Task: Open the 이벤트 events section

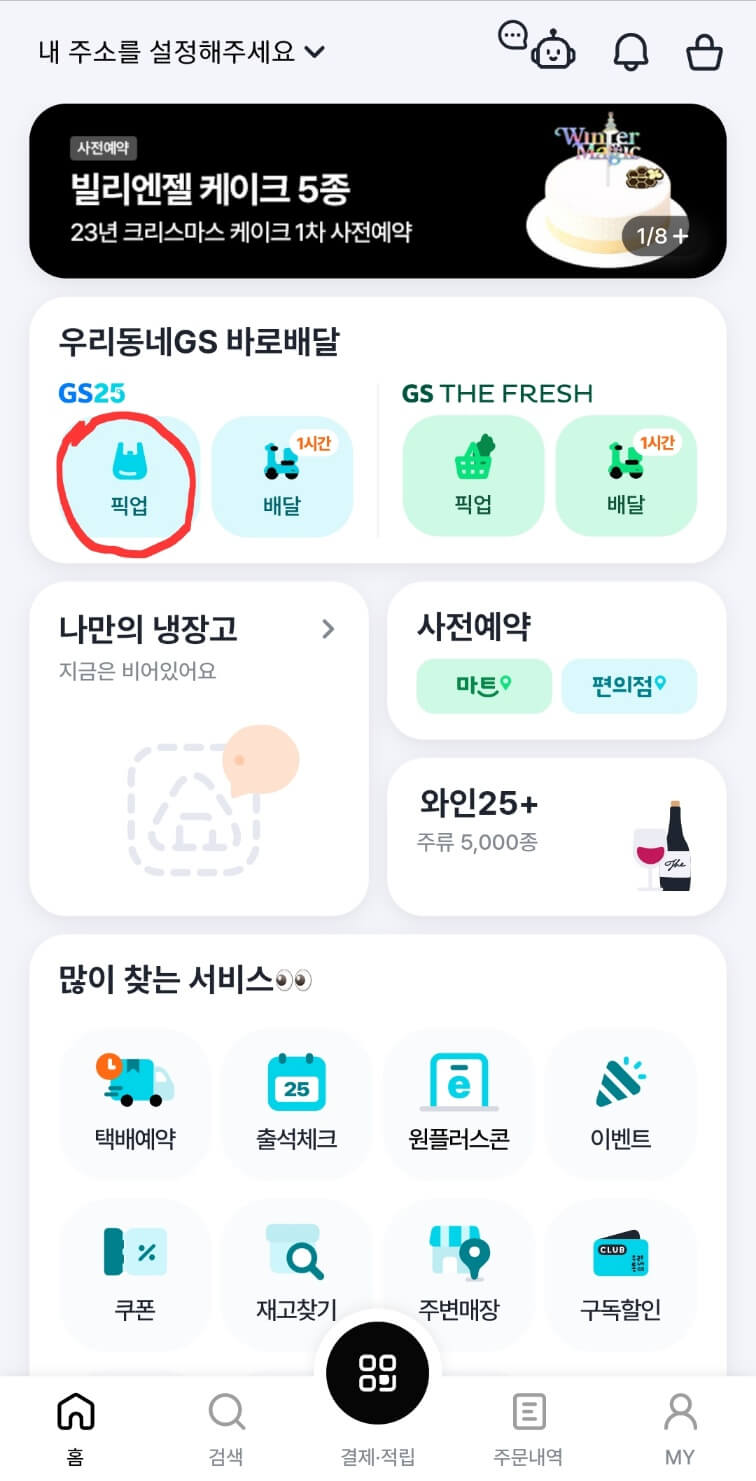Action: click(x=620, y=1103)
